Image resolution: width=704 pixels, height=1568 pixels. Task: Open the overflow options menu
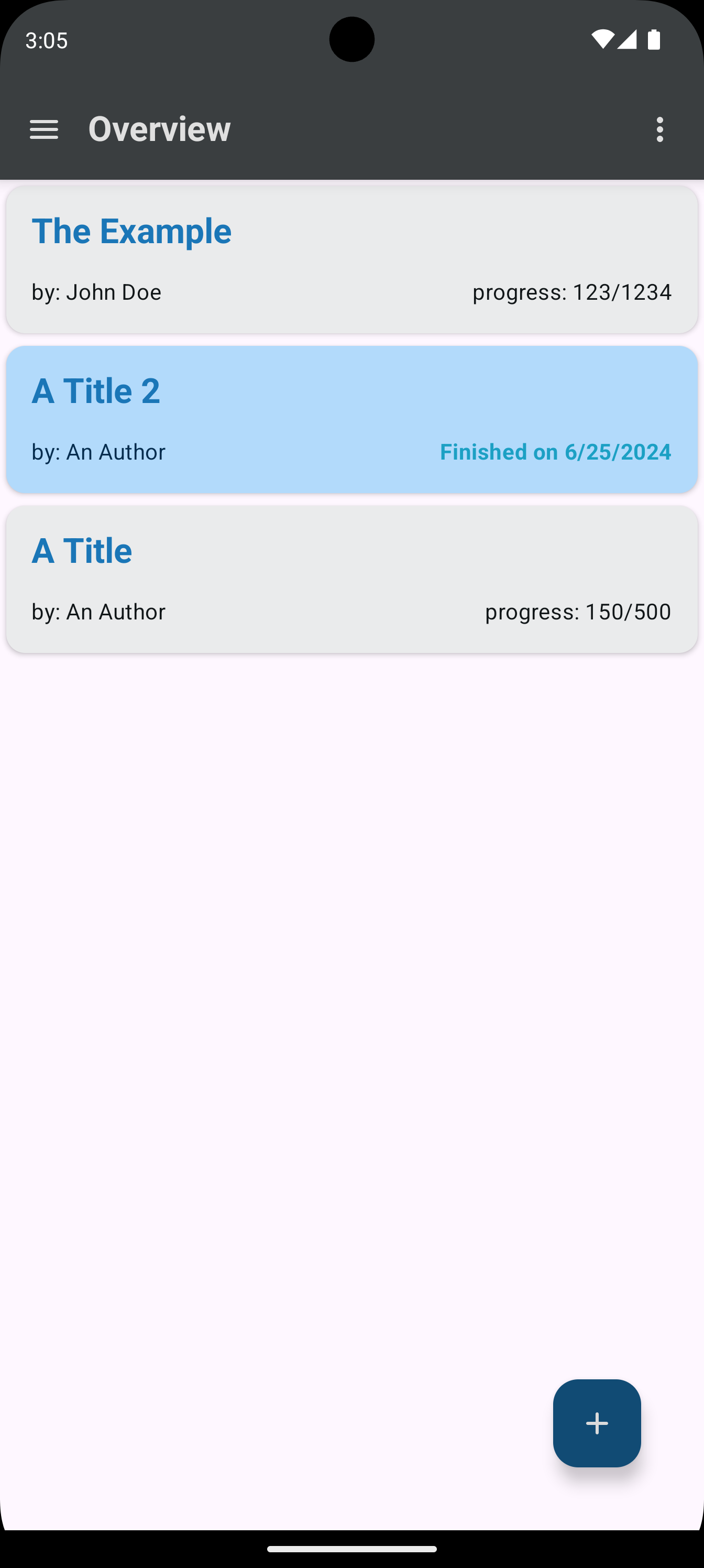(659, 129)
